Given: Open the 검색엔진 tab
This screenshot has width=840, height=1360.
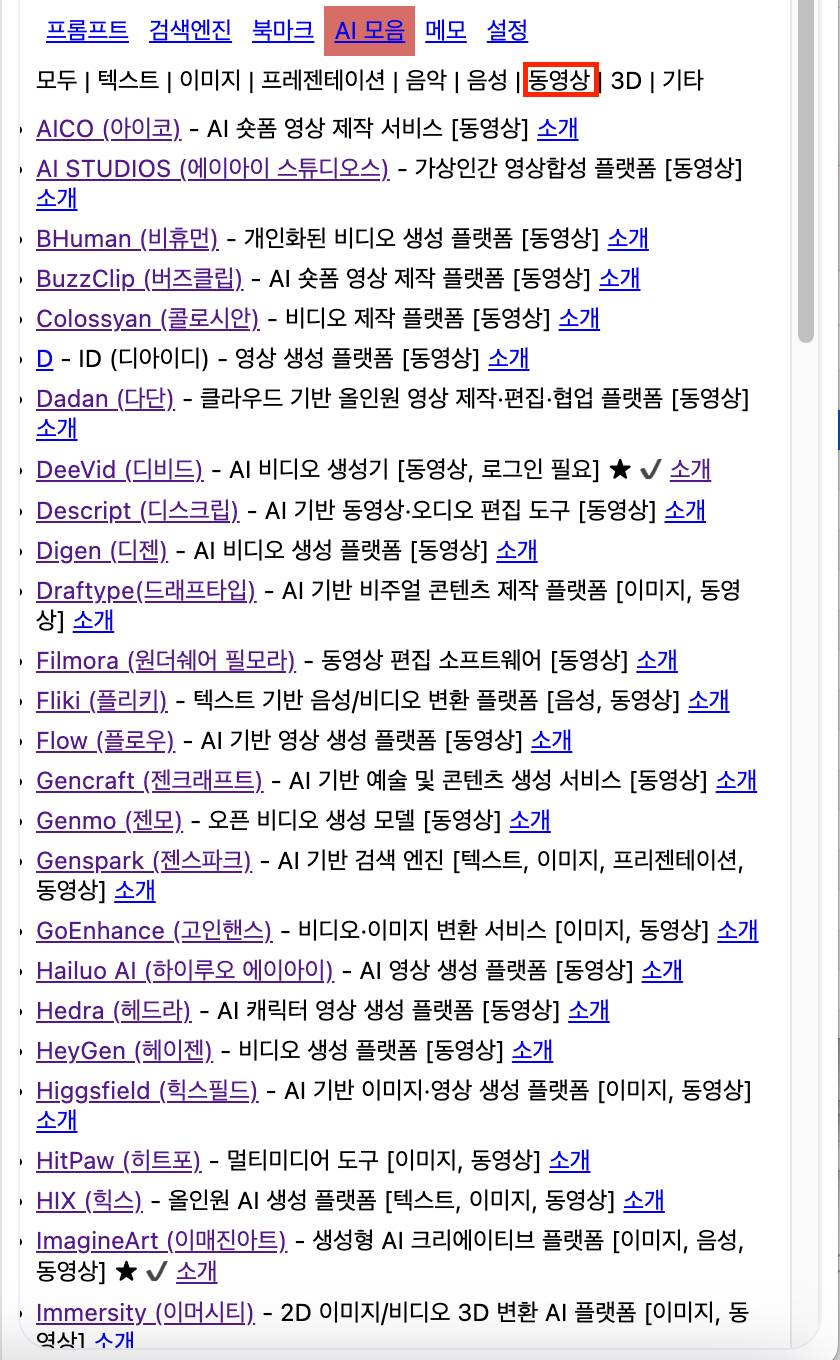Looking at the screenshot, I should pyautogui.click(x=190, y=31).
